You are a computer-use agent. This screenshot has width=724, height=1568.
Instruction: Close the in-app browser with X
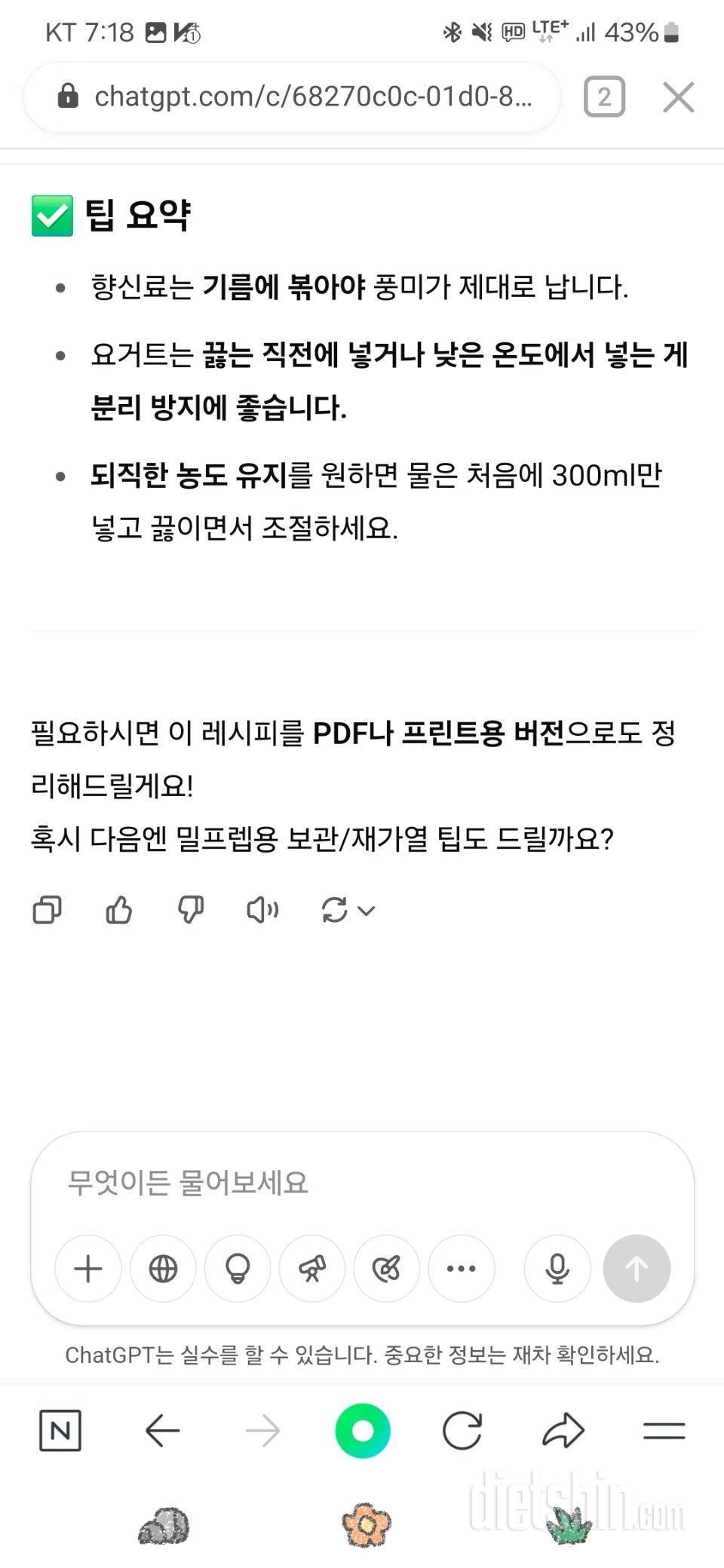tap(678, 96)
